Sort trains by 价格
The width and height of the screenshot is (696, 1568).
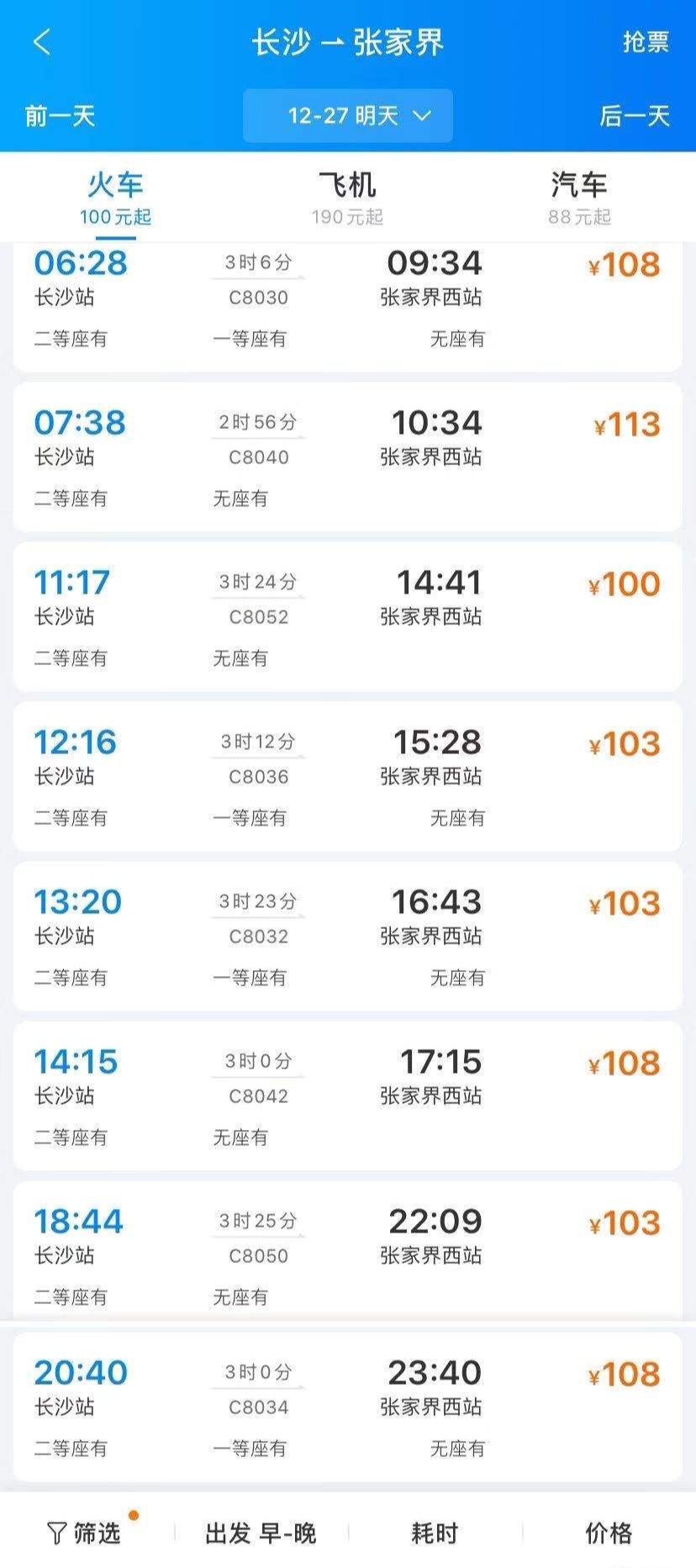point(609,1533)
